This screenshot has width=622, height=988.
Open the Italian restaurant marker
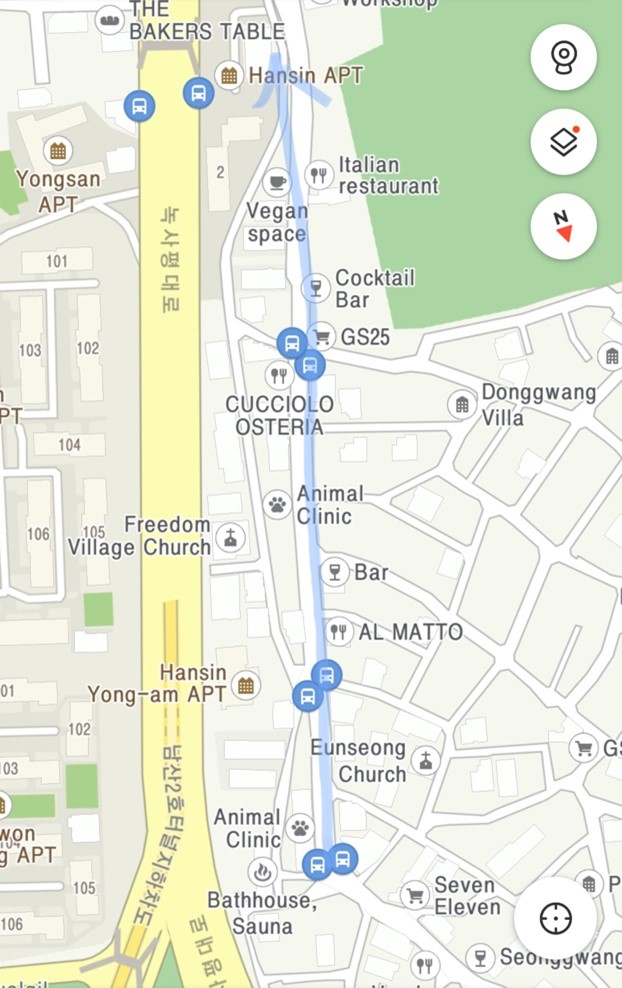tap(319, 175)
